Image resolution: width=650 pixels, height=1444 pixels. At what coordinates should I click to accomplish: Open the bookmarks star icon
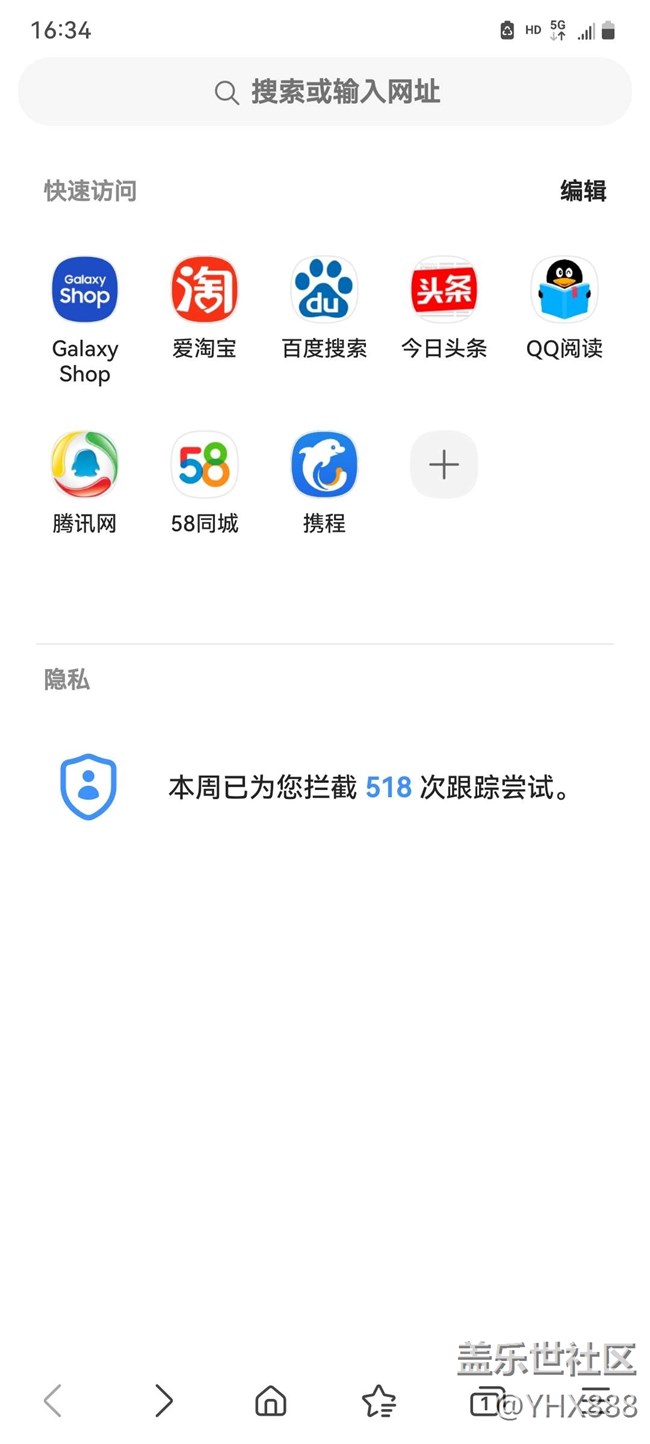pos(379,1401)
